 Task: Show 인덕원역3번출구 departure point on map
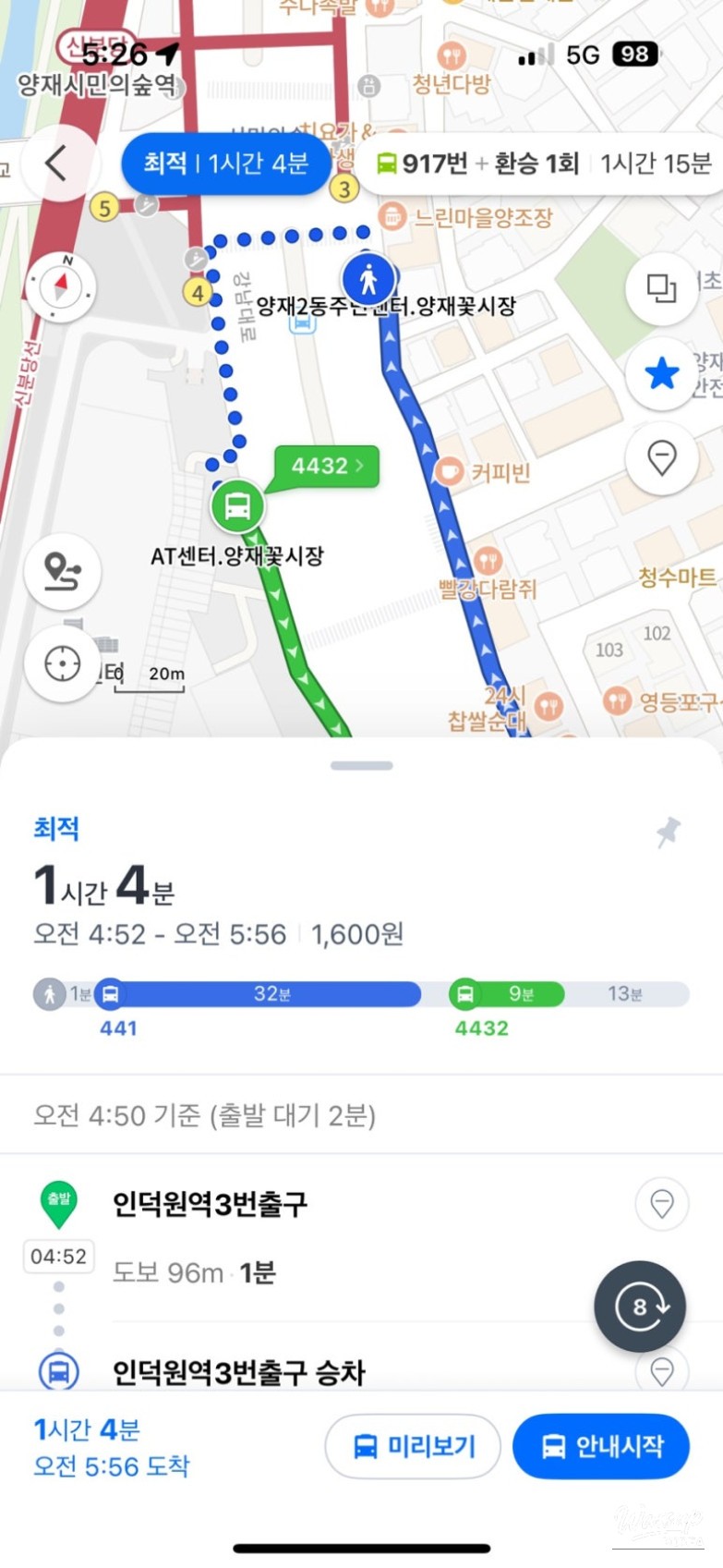[662, 1204]
